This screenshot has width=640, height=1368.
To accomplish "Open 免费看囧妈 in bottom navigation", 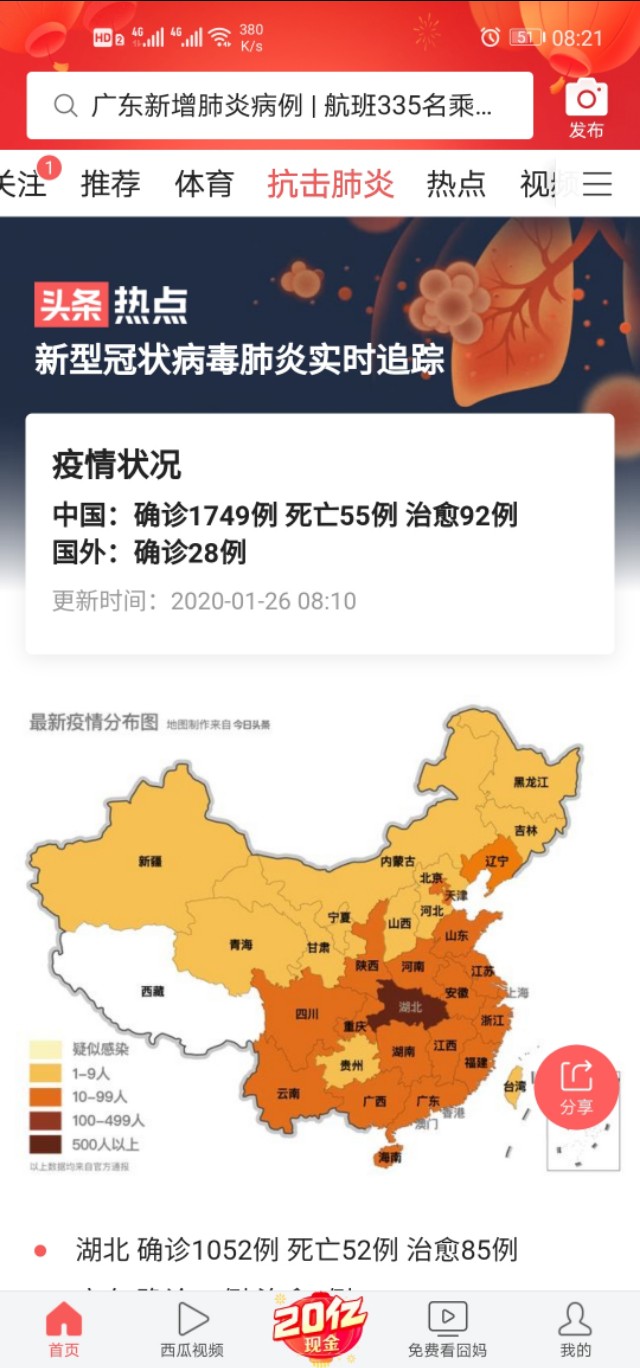I will (447, 1330).
